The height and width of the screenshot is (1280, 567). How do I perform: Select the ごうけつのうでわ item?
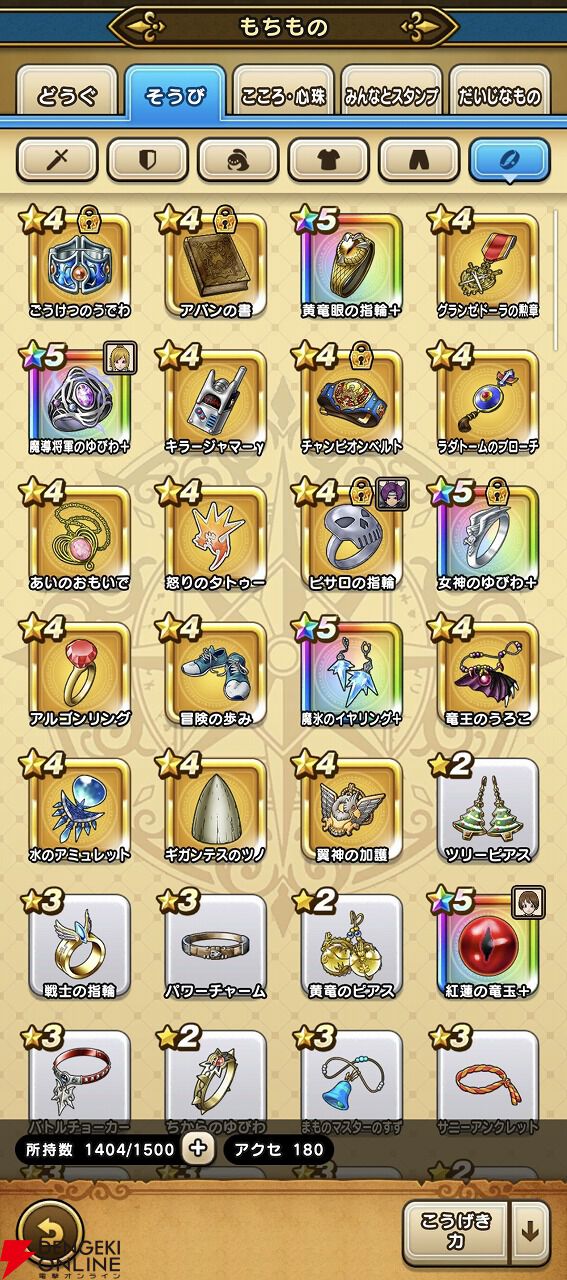click(81, 265)
